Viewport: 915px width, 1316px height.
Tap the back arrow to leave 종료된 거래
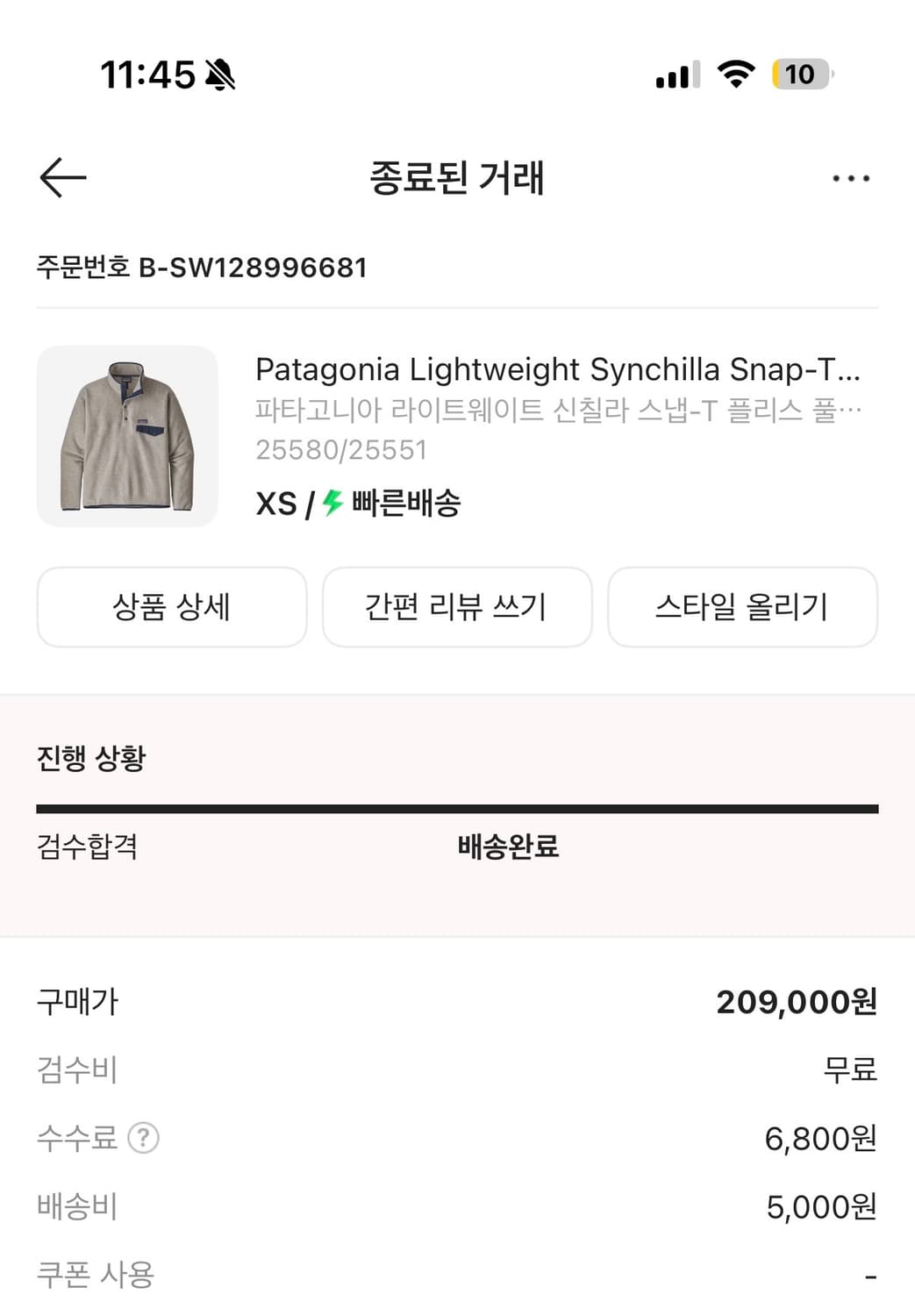pyautogui.click(x=61, y=178)
